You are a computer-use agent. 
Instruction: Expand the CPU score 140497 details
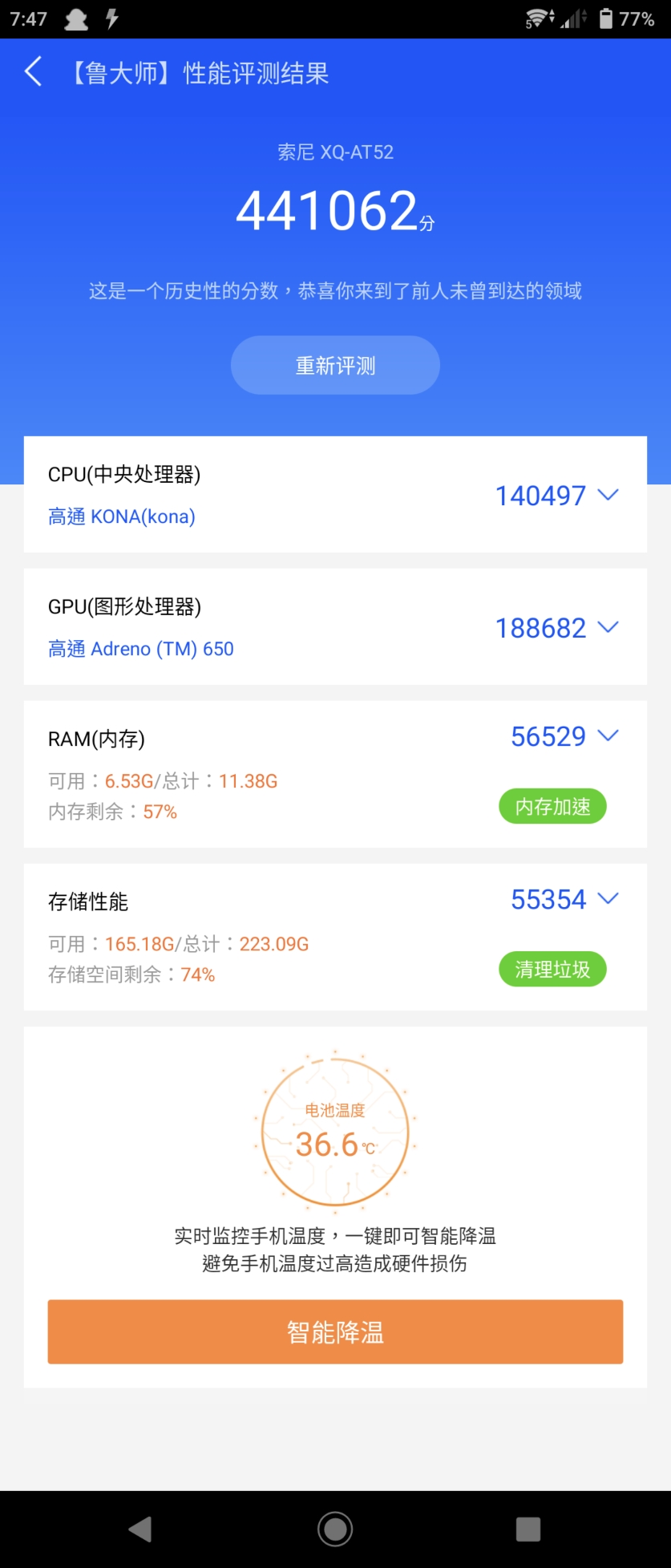click(608, 495)
